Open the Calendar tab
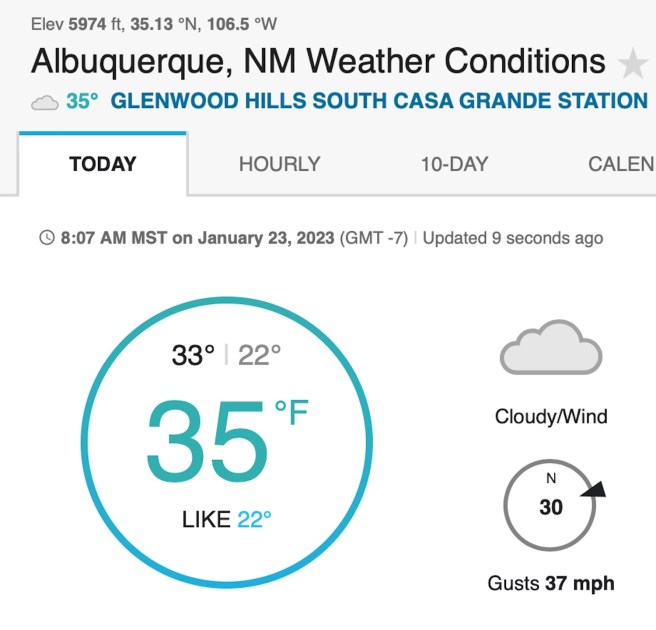This screenshot has width=656, height=630. [x=620, y=165]
